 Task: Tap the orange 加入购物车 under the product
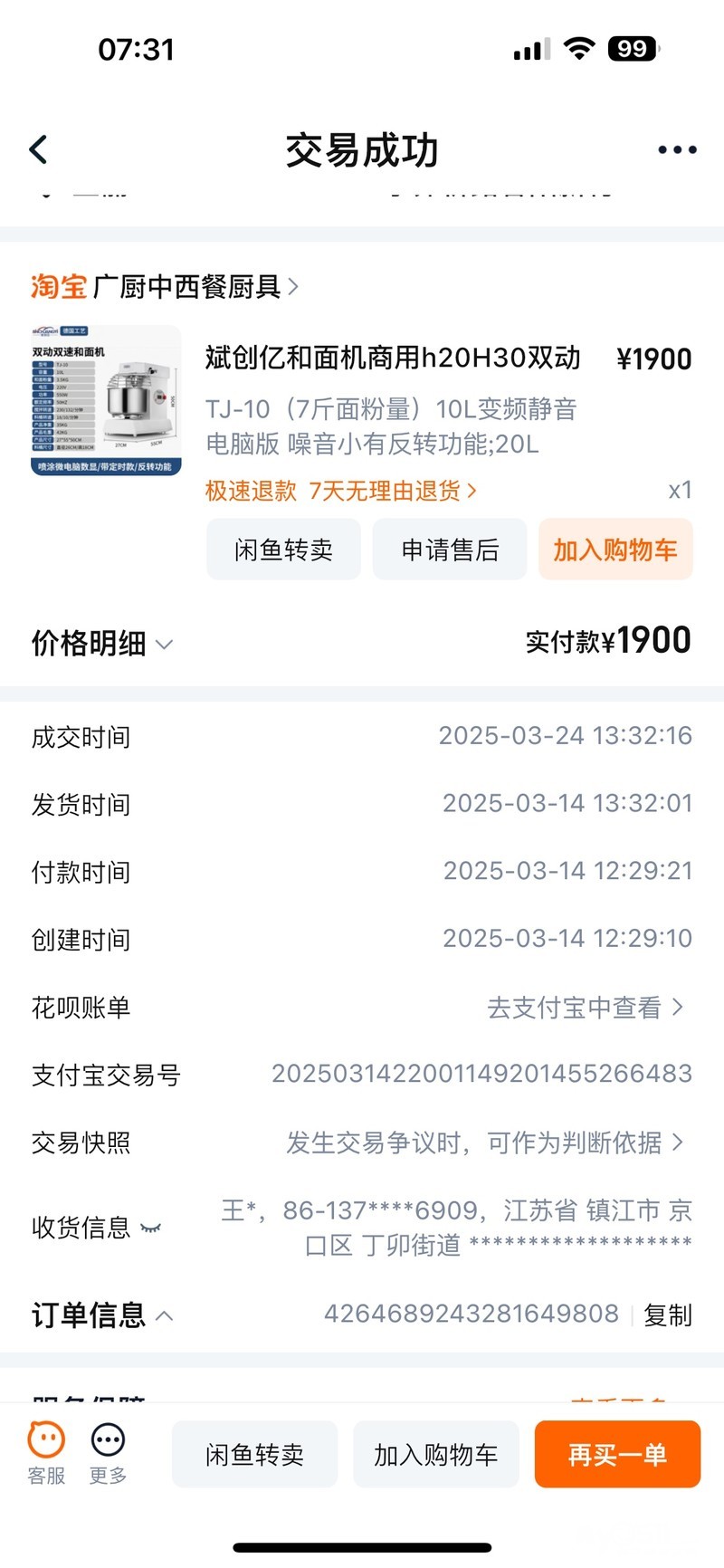point(615,550)
